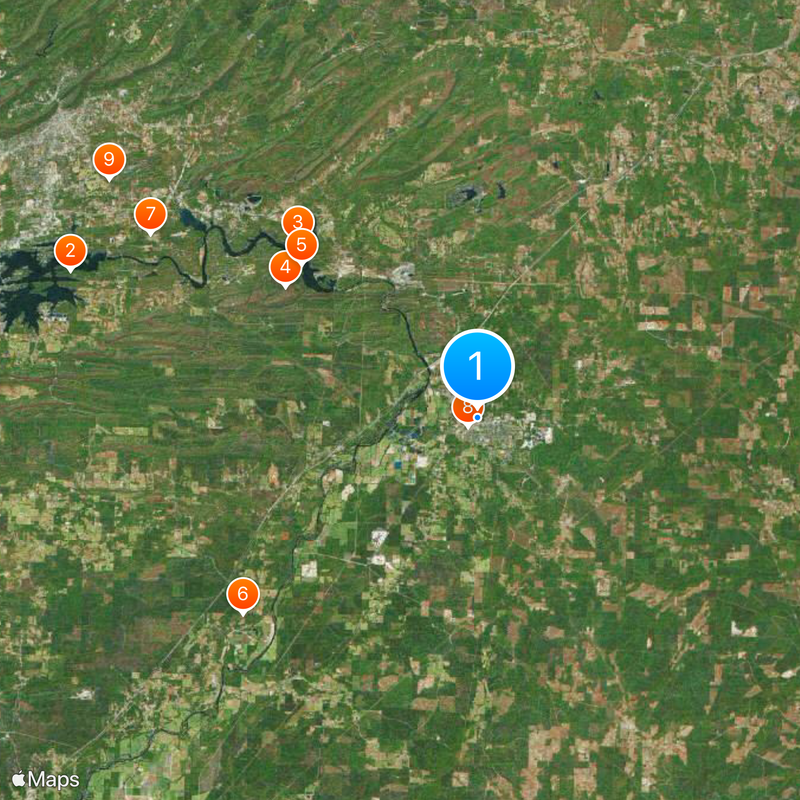Open the orange map pin numbered 3
800x800 pixels.
(x=296, y=220)
